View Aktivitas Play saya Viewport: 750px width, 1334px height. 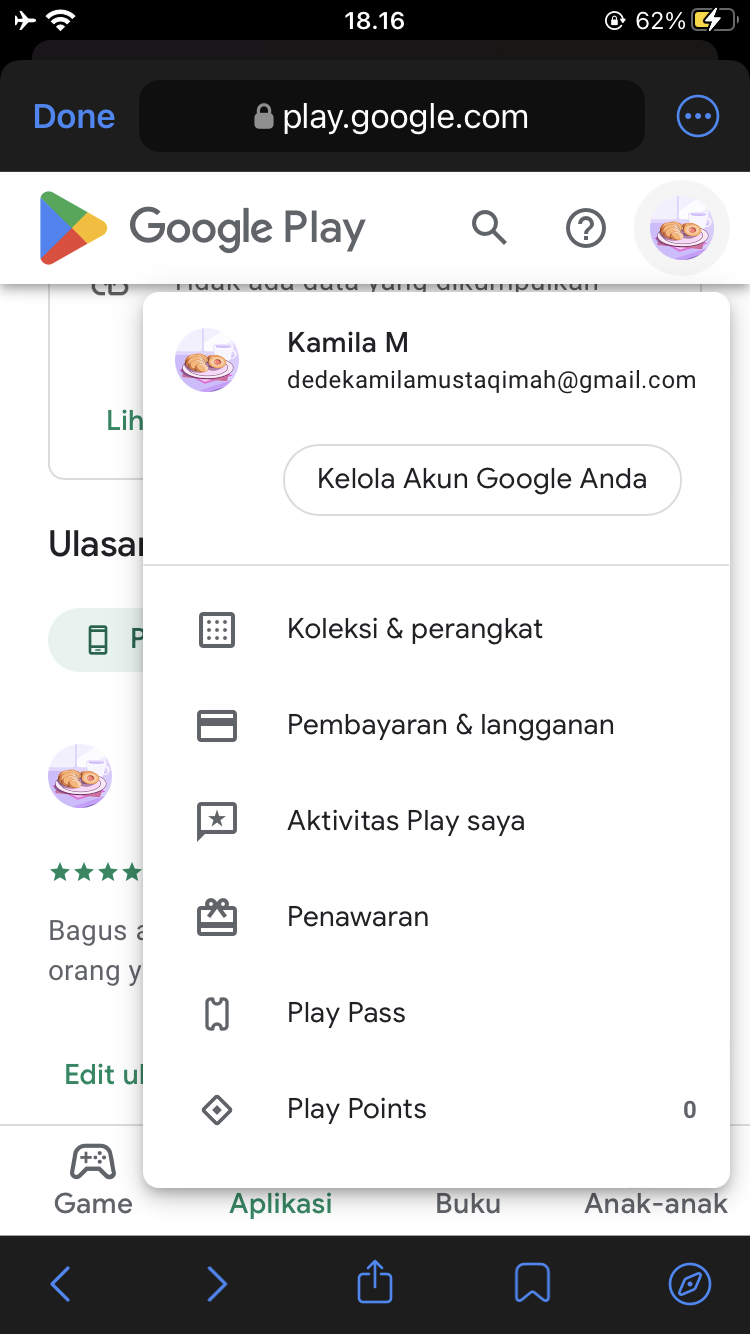pyautogui.click(x=405, y=821)
